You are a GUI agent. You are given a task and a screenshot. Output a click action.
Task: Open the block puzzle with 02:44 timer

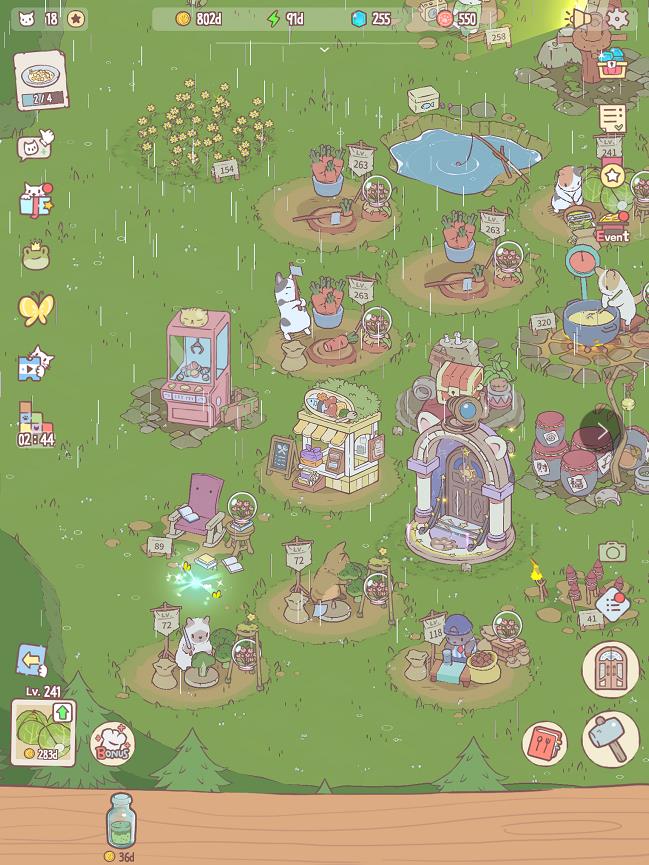pos(36,424)
